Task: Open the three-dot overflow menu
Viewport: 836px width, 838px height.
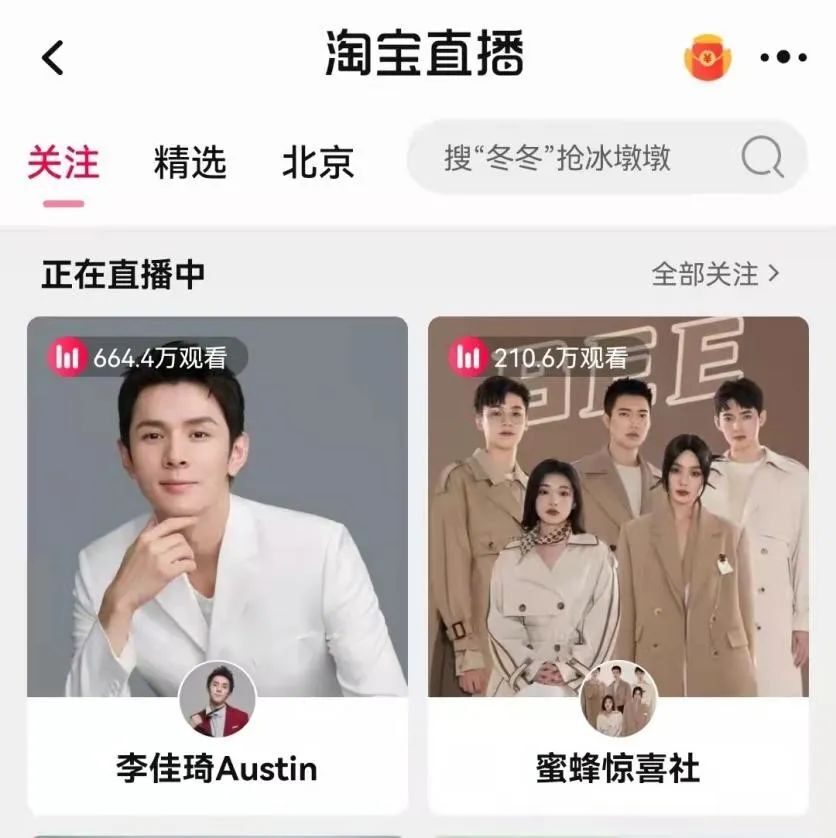Action: tap(783, 58)
